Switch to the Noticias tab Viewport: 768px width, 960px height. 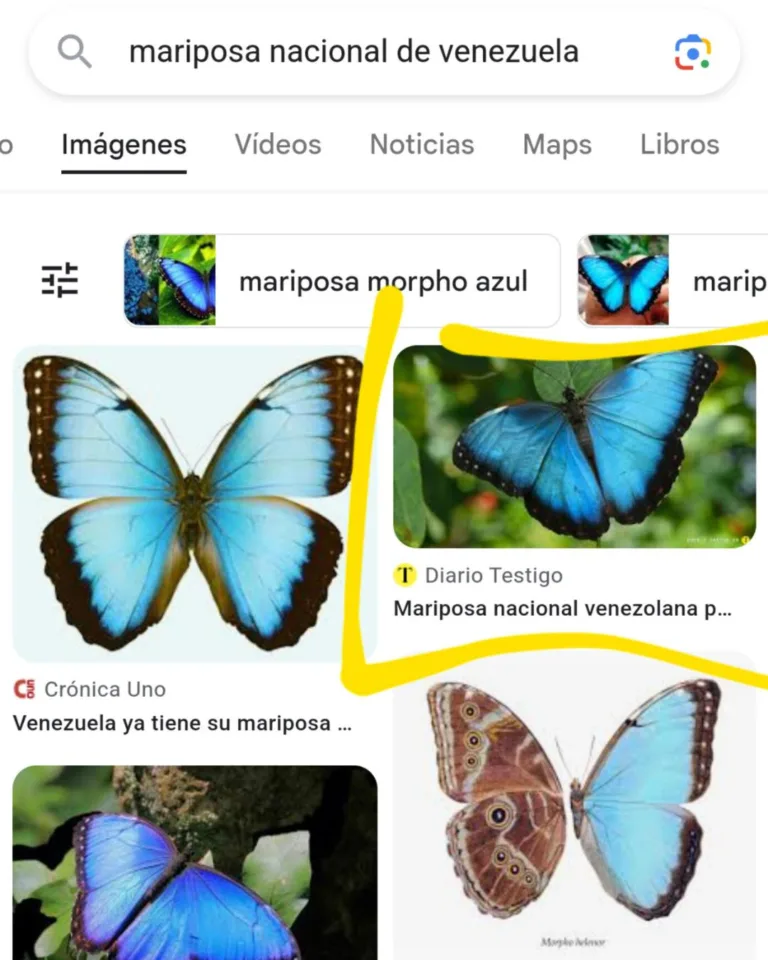421,144
